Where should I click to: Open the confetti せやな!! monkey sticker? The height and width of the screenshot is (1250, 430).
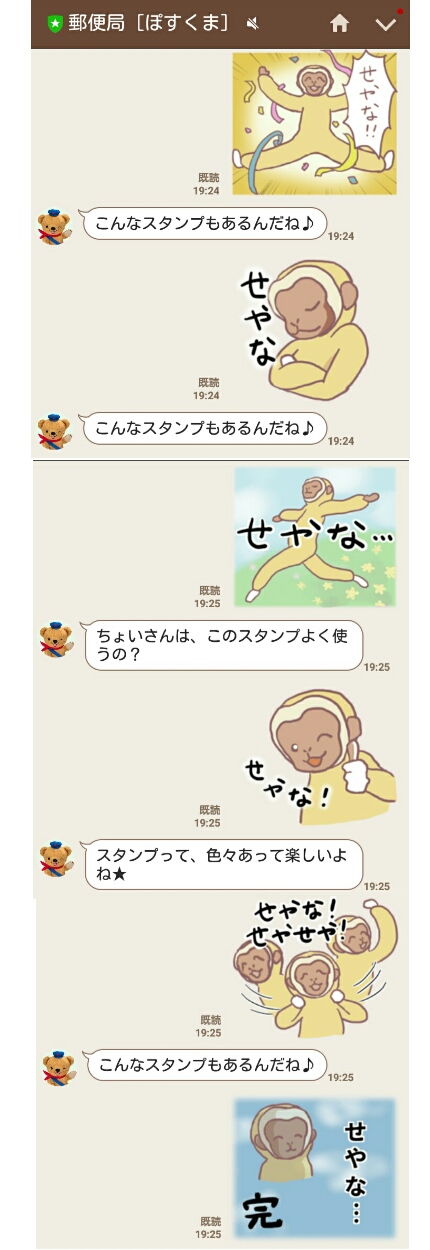[315, 123]
